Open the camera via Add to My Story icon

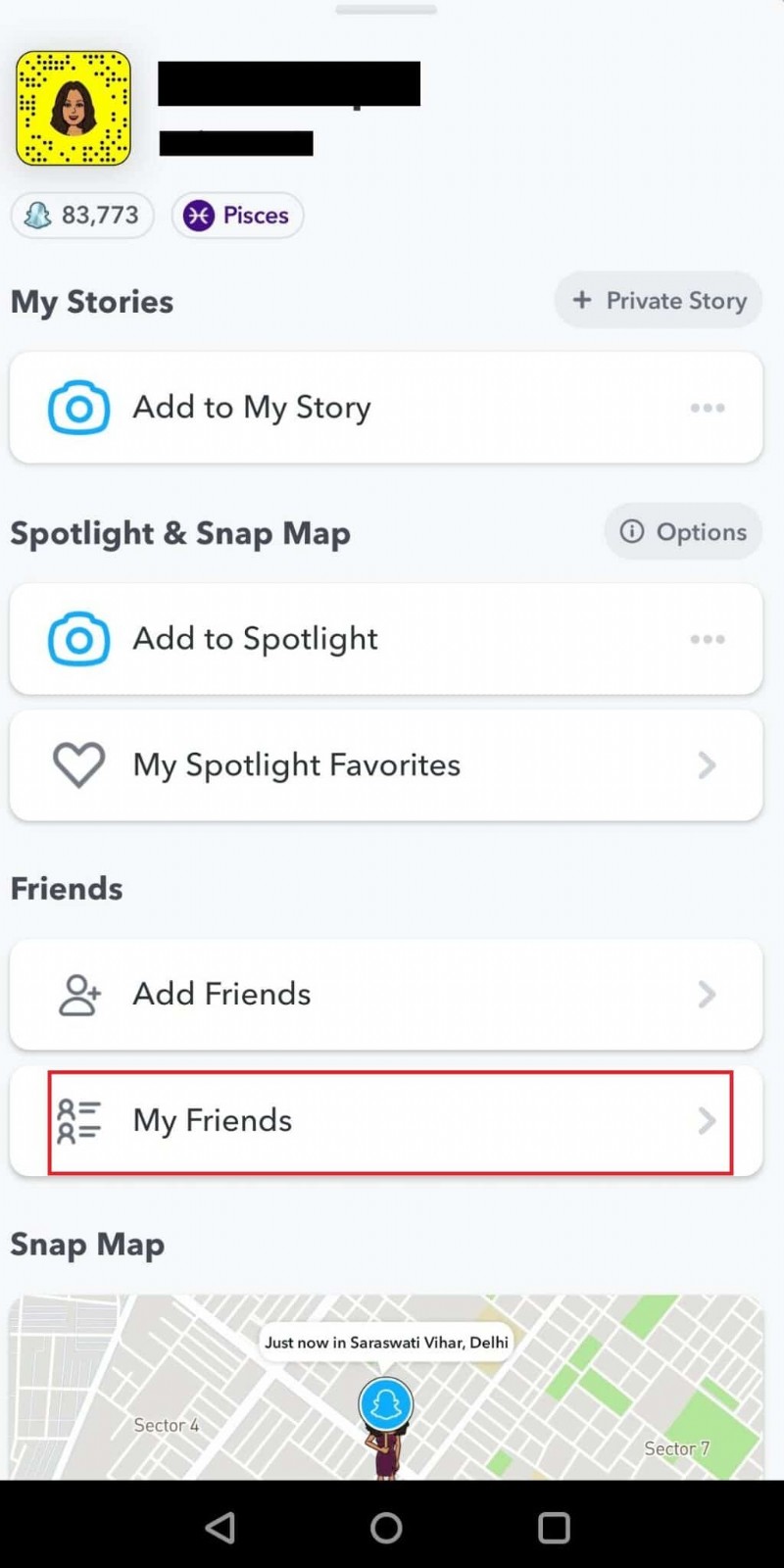click(78, 407)
